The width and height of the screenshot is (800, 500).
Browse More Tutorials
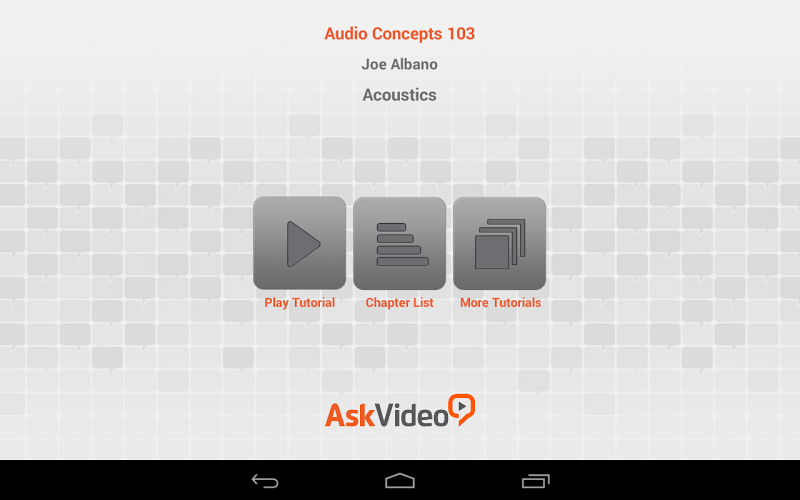(499, 244)
